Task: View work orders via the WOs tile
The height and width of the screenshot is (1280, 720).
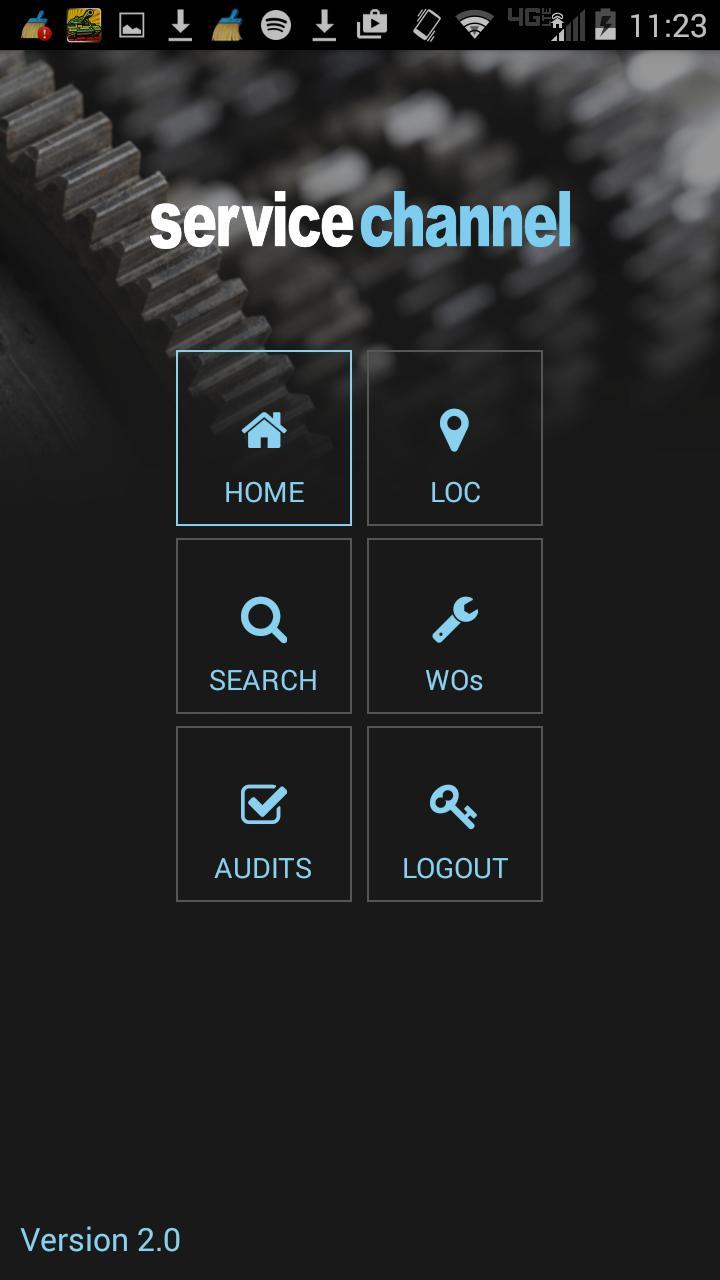Action: pyautogui.click(x=455, y=625)
